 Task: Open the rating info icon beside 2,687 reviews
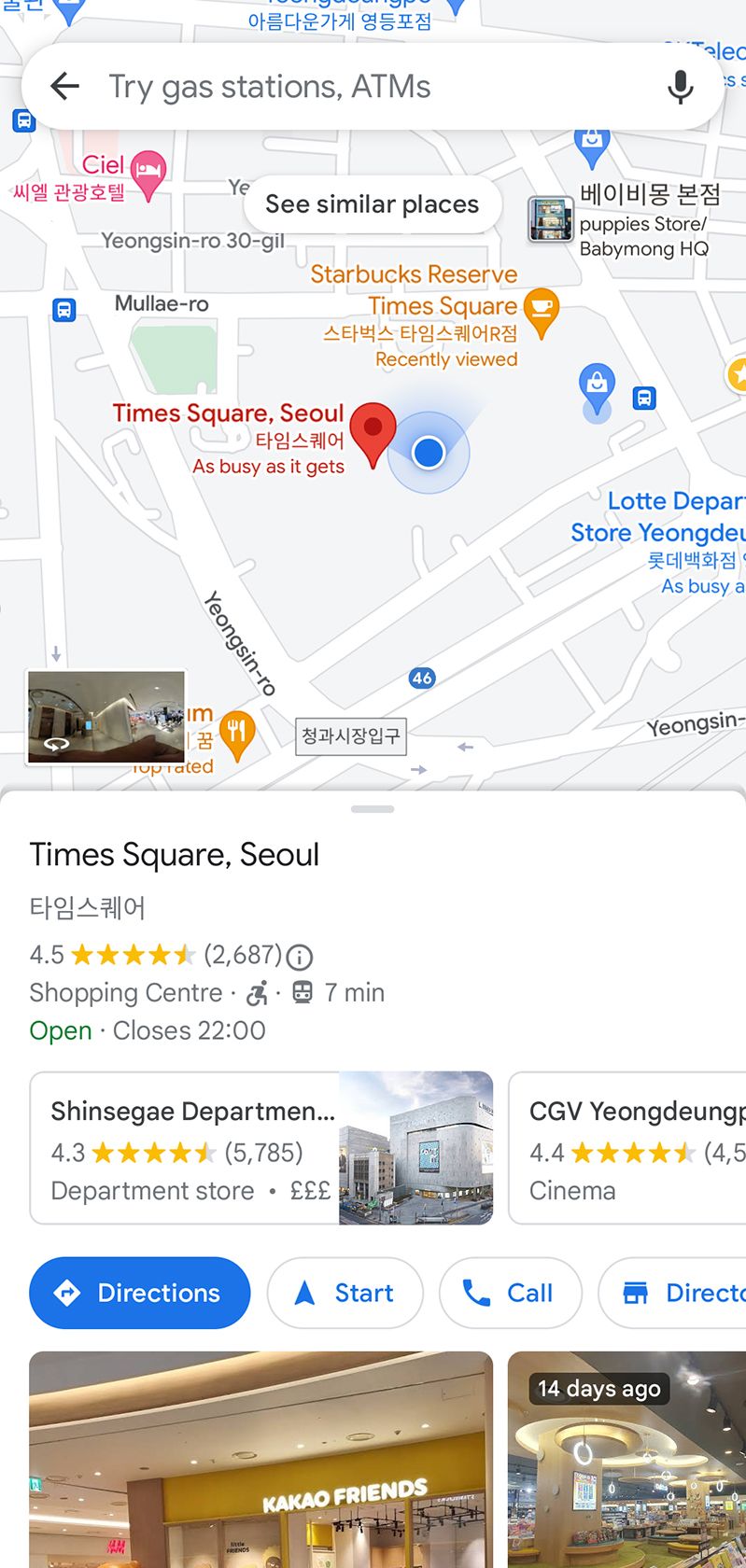[x=299, y=956]
